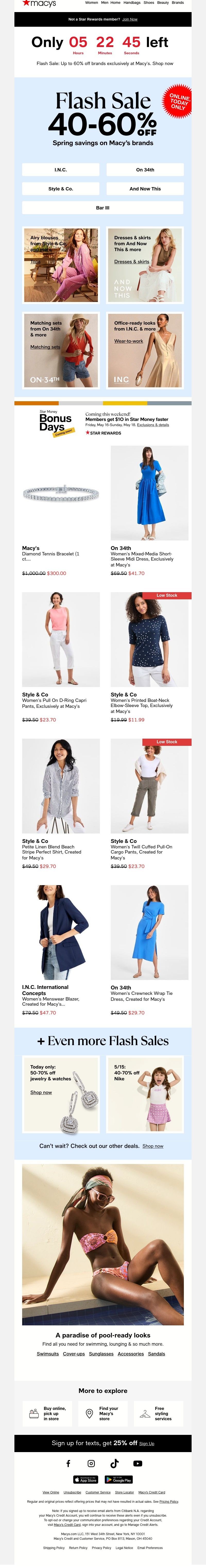The width and height of the screenshot is (206, 1568).
Task: Follow the Dresses & skirts link
Action: (x=131, y=262)
